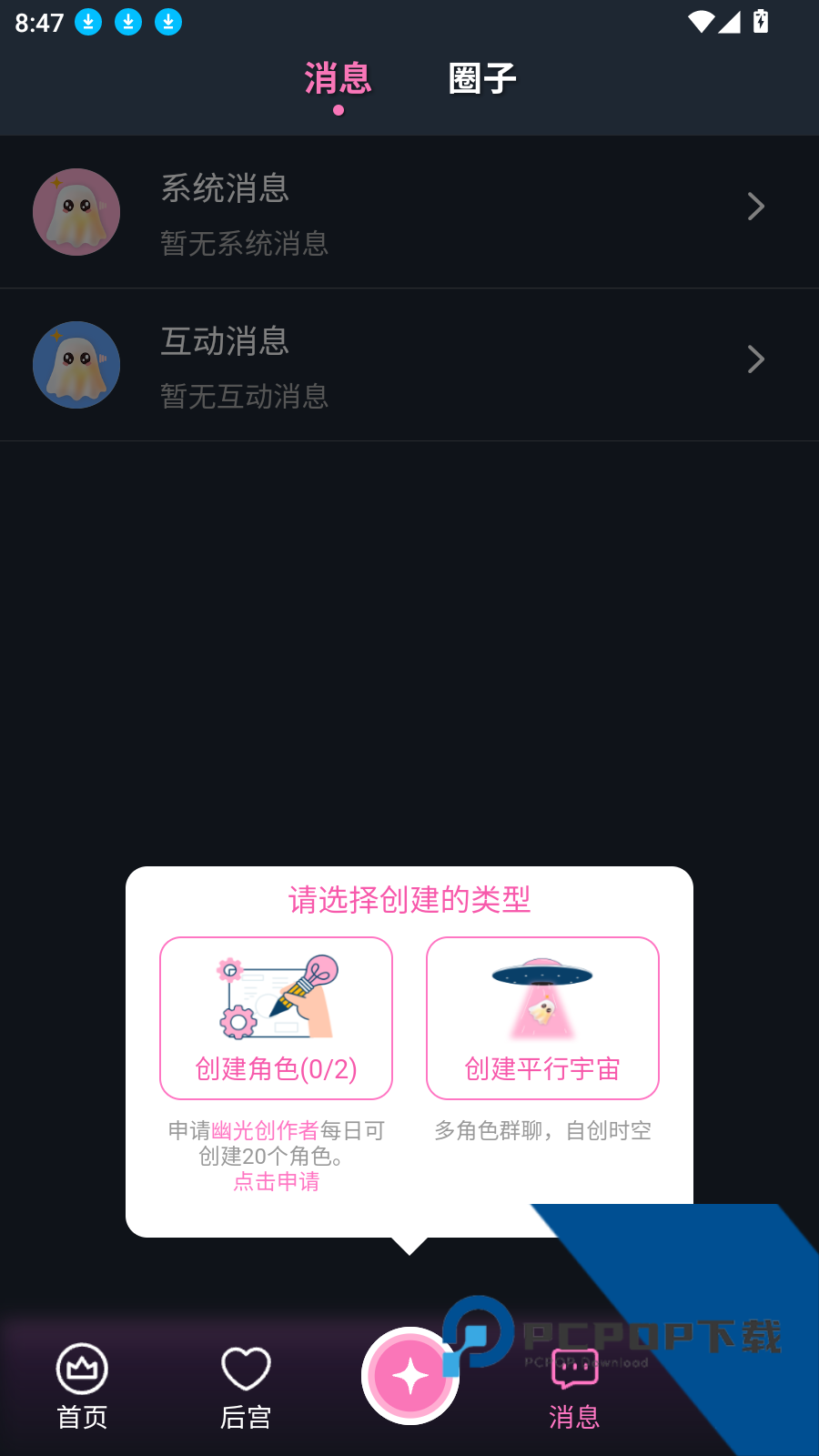Open the 后宫 heart icon in bottom navigation
Viewport: 819px width, 1456px height.
point(245,1367)
